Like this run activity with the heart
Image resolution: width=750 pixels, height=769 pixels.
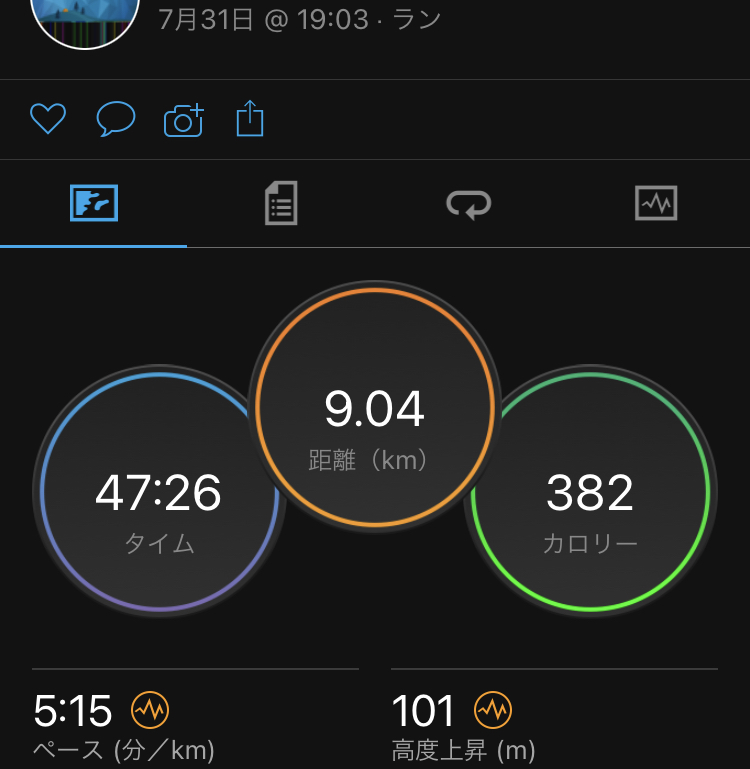click(x=47, y=120)
